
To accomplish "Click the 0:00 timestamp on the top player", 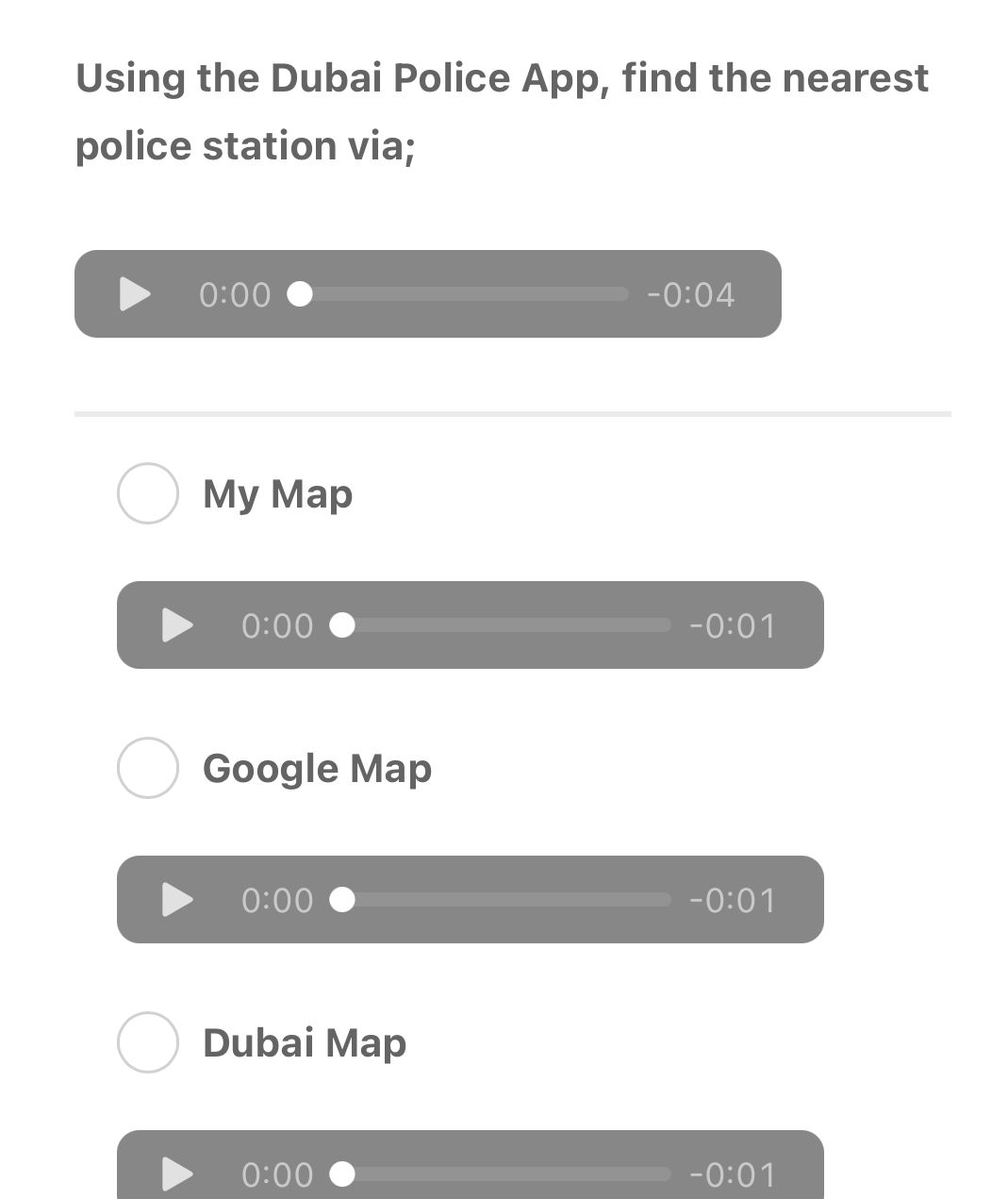I will pos(234,294).
